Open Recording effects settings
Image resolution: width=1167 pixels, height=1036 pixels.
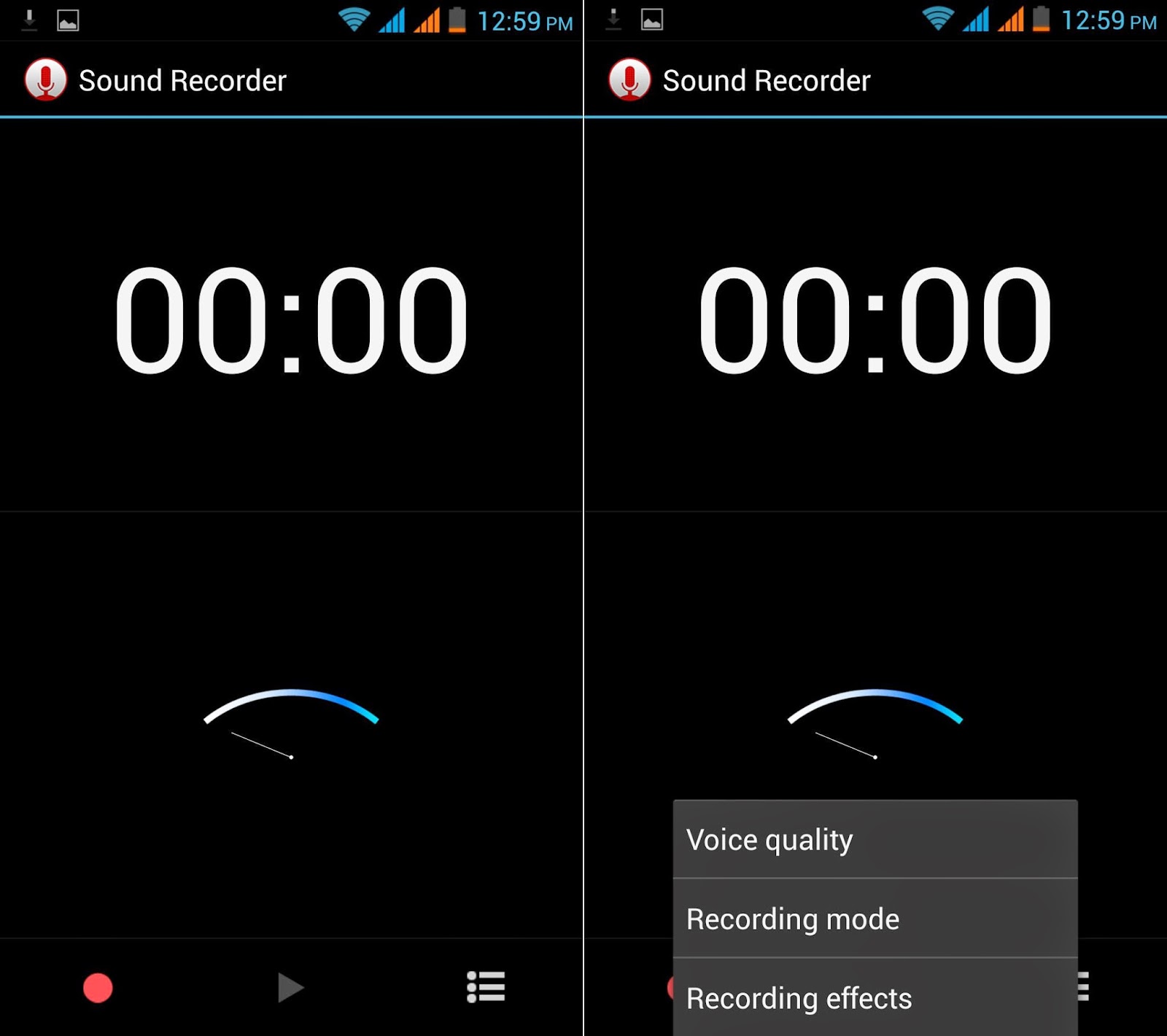[875, 998]
